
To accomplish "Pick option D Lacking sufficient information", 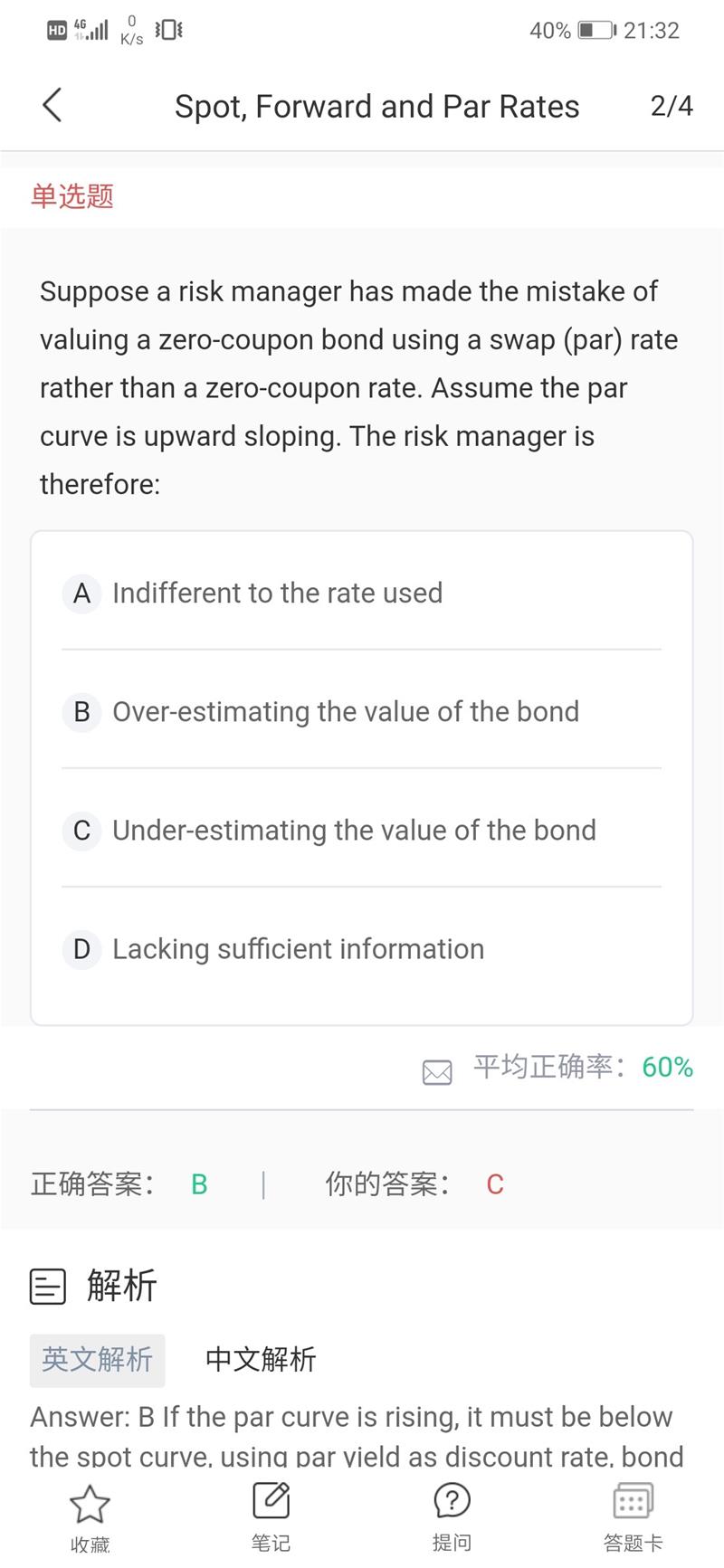I will pos(298,949).
